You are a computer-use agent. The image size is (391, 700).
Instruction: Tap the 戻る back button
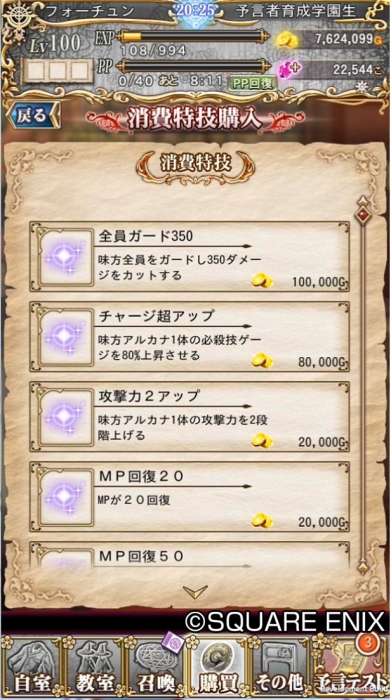[x=33, y=116]
